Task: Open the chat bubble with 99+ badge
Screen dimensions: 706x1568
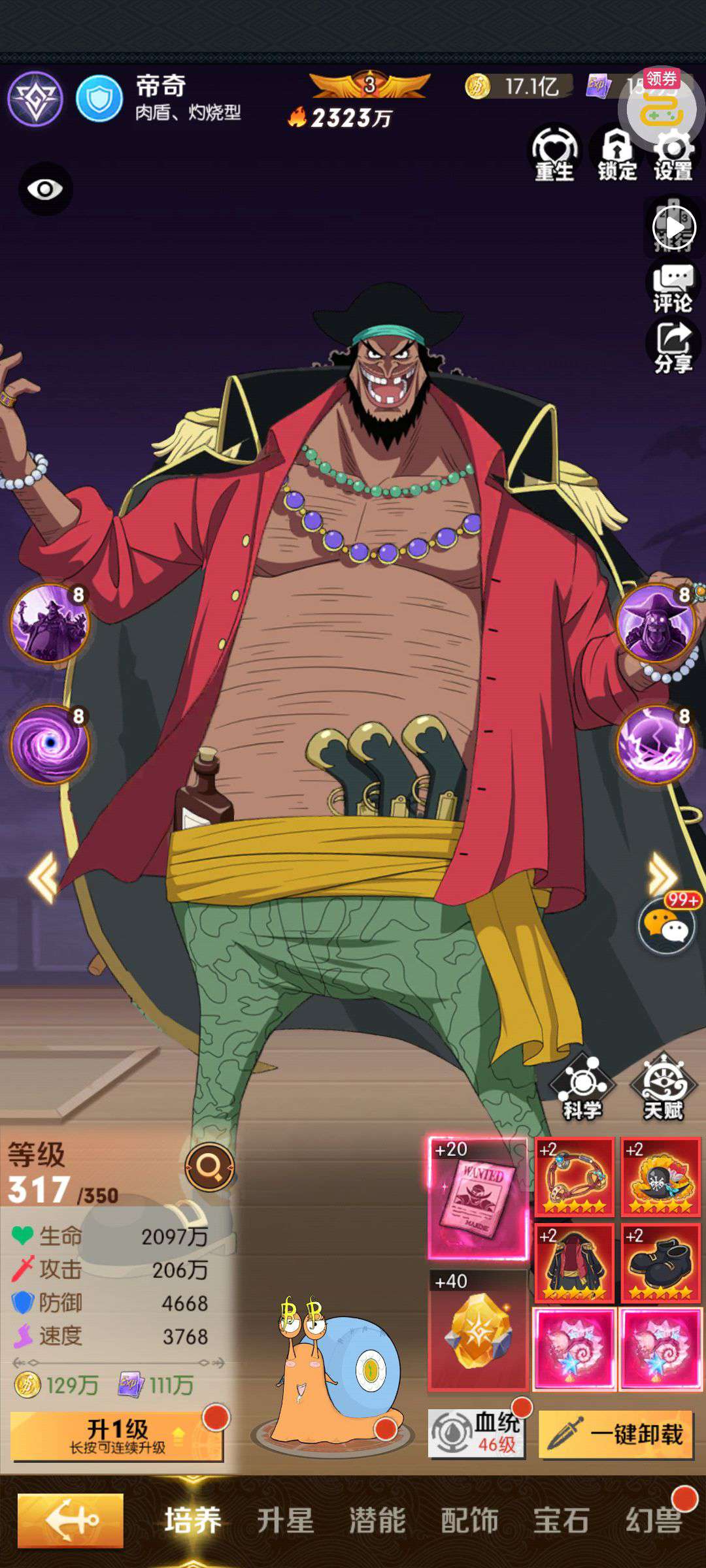Action: pos(667,925)
